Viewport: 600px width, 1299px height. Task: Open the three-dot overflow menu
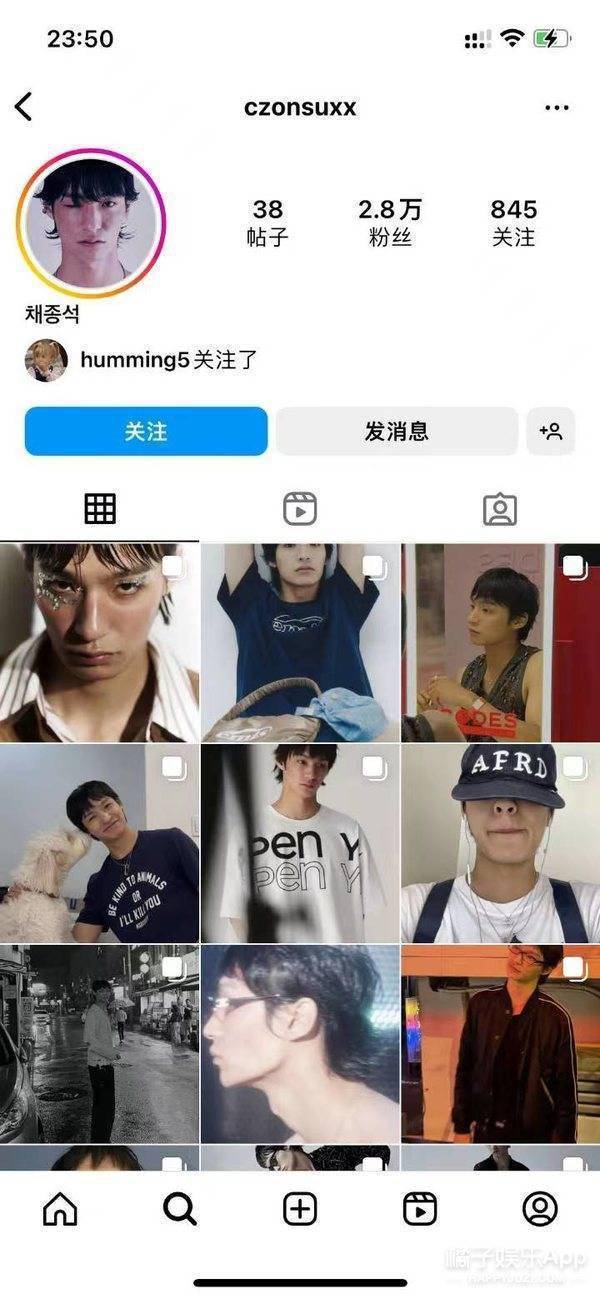click(556, 108)
